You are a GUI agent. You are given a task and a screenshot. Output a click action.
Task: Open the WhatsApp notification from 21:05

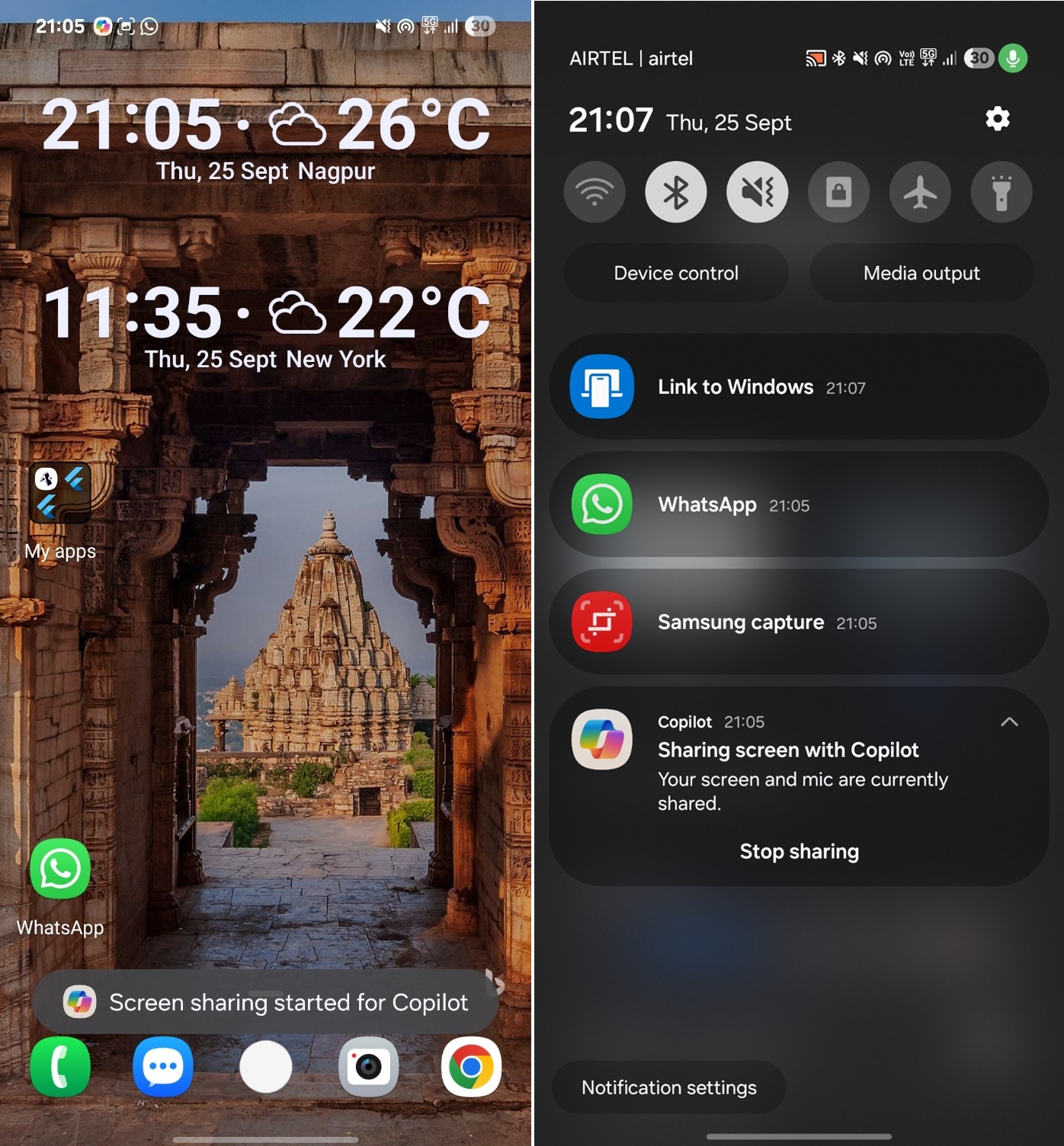coord(799,504)
